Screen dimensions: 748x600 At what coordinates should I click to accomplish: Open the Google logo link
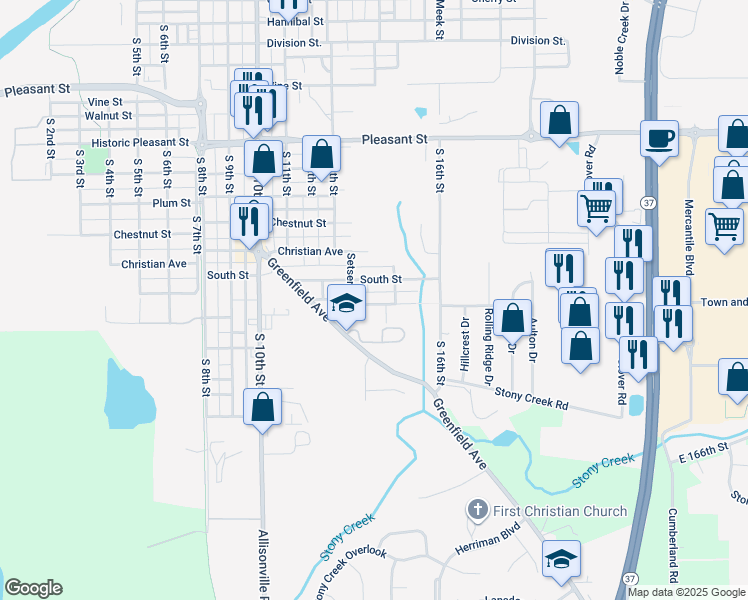[x=33, y=588]
